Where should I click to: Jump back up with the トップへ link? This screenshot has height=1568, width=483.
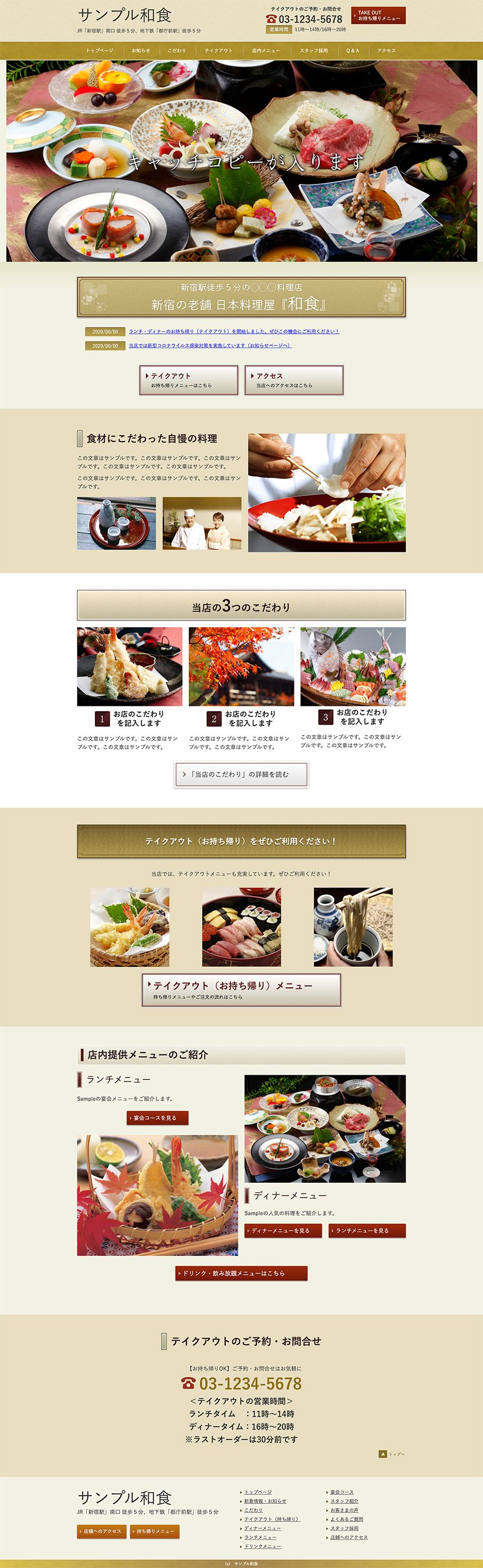point(392,1454)
